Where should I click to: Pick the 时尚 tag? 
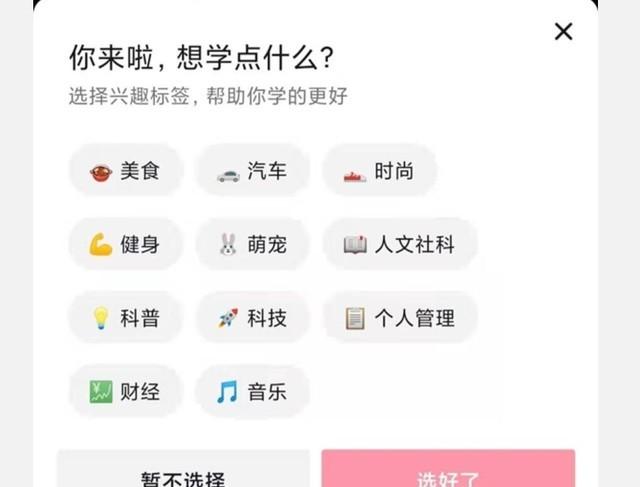point(379,171)
